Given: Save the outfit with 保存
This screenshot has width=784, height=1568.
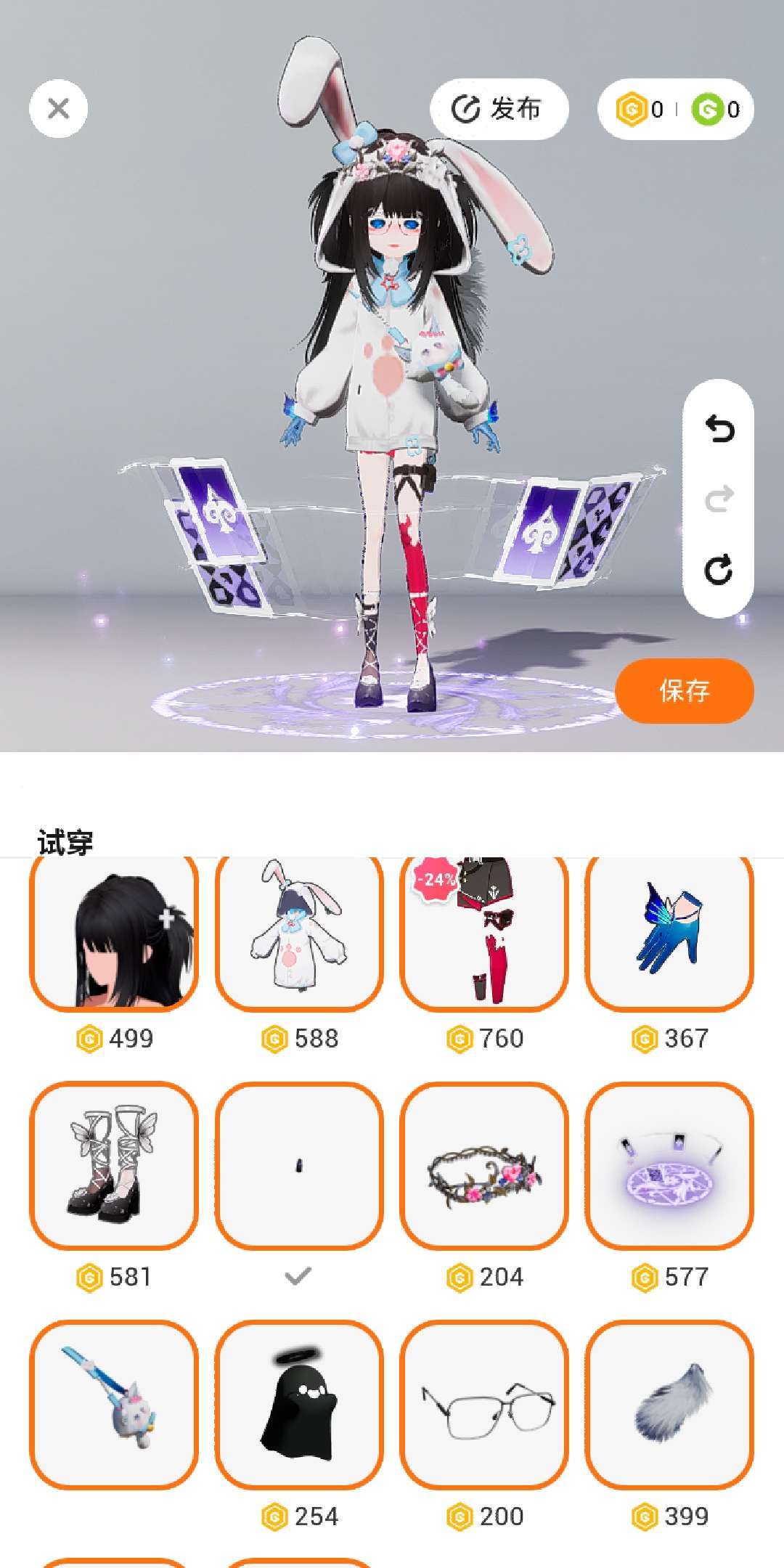Looking at the screenshot, I should pyautogui.click(x=684, y=690).
